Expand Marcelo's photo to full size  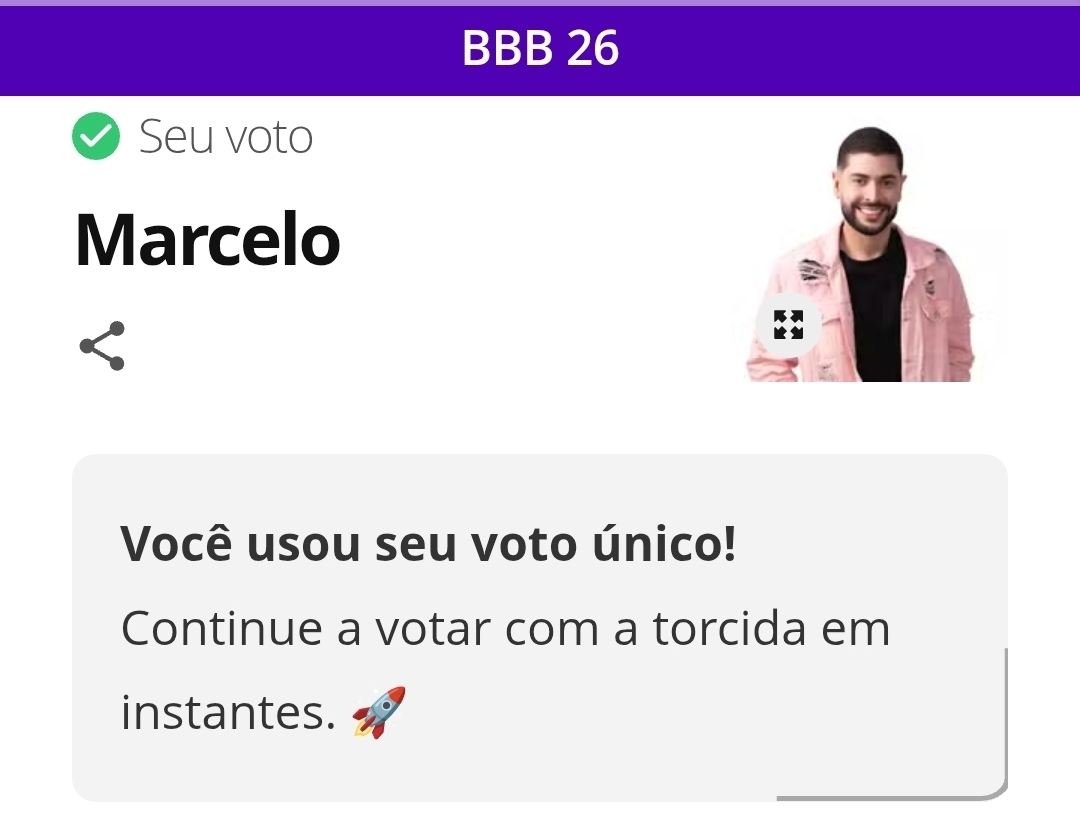click(x=788, y=325)
